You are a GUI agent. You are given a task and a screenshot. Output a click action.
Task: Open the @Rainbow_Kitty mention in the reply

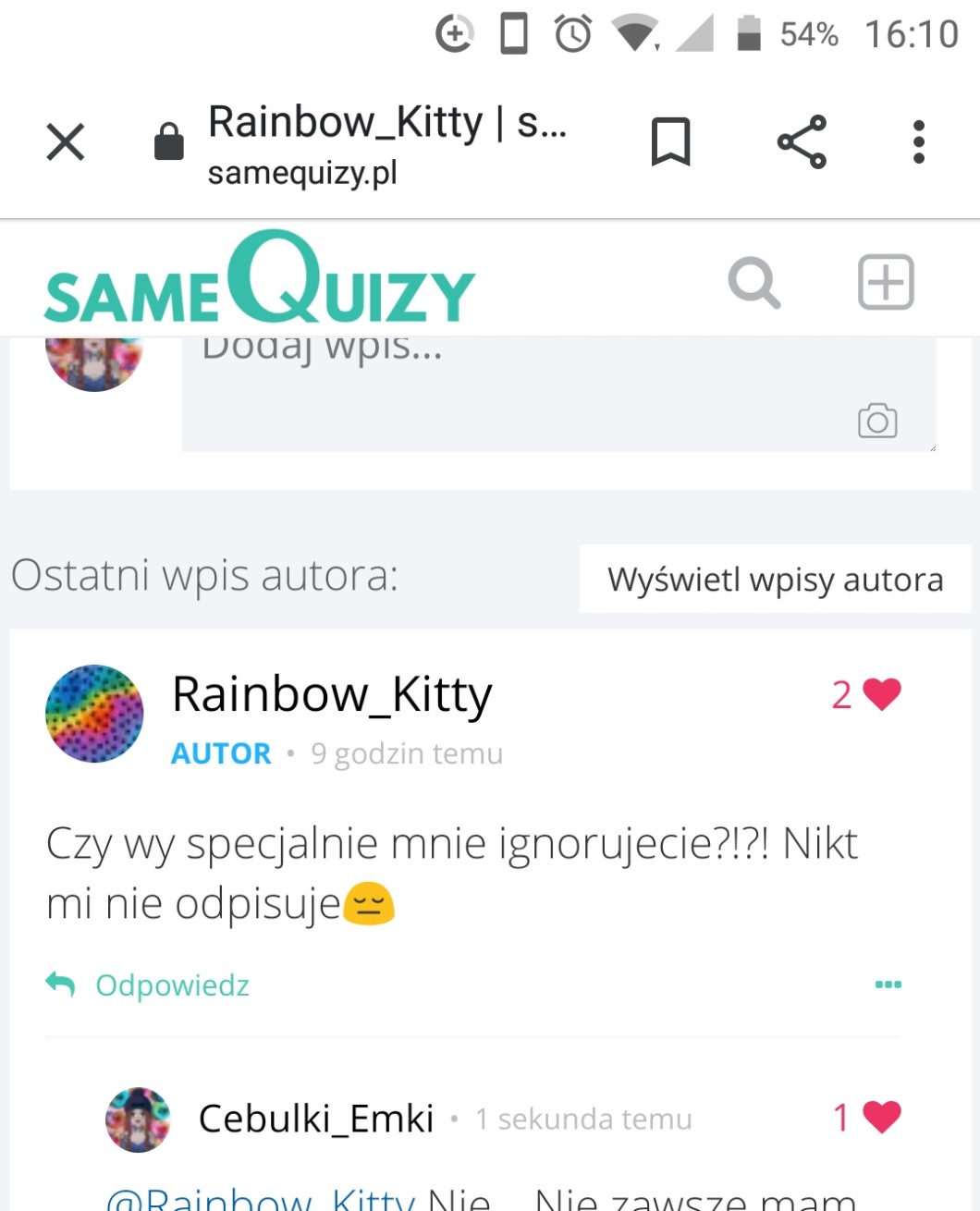(x=261, y=1200)
